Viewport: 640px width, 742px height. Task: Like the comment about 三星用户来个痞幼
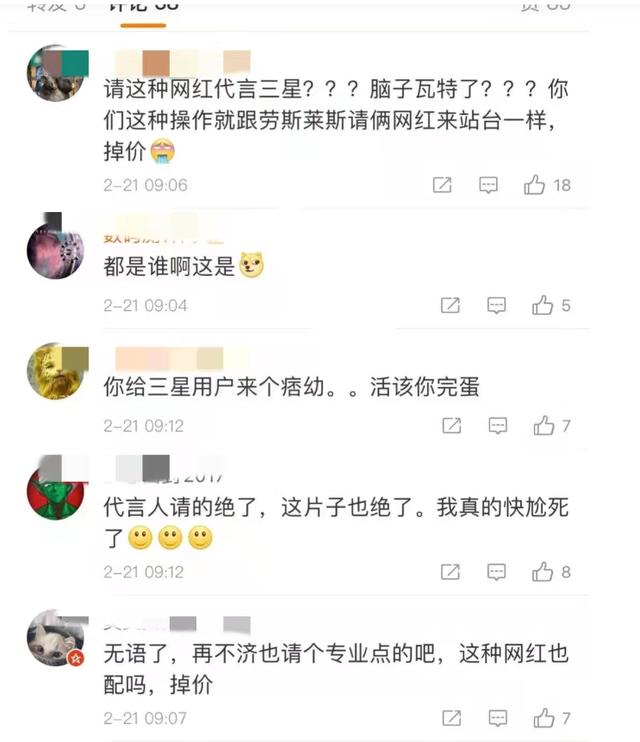tap(544, 426)
